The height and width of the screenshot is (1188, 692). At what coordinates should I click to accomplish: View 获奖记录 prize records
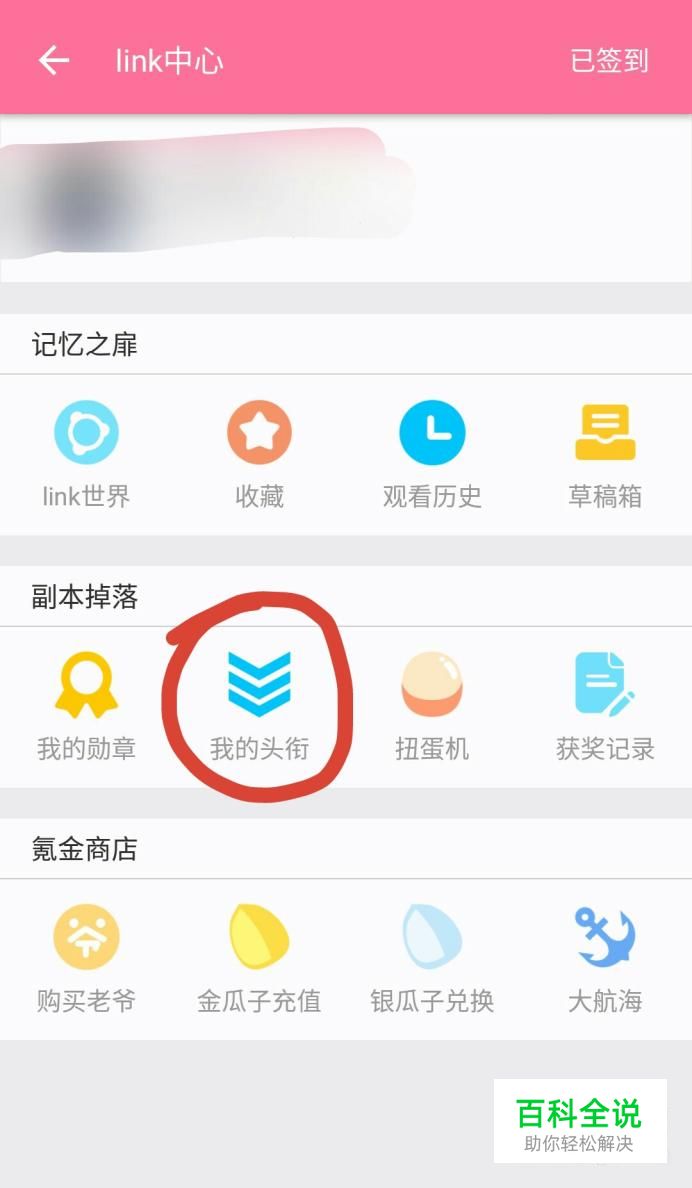(x=605, y=706)
